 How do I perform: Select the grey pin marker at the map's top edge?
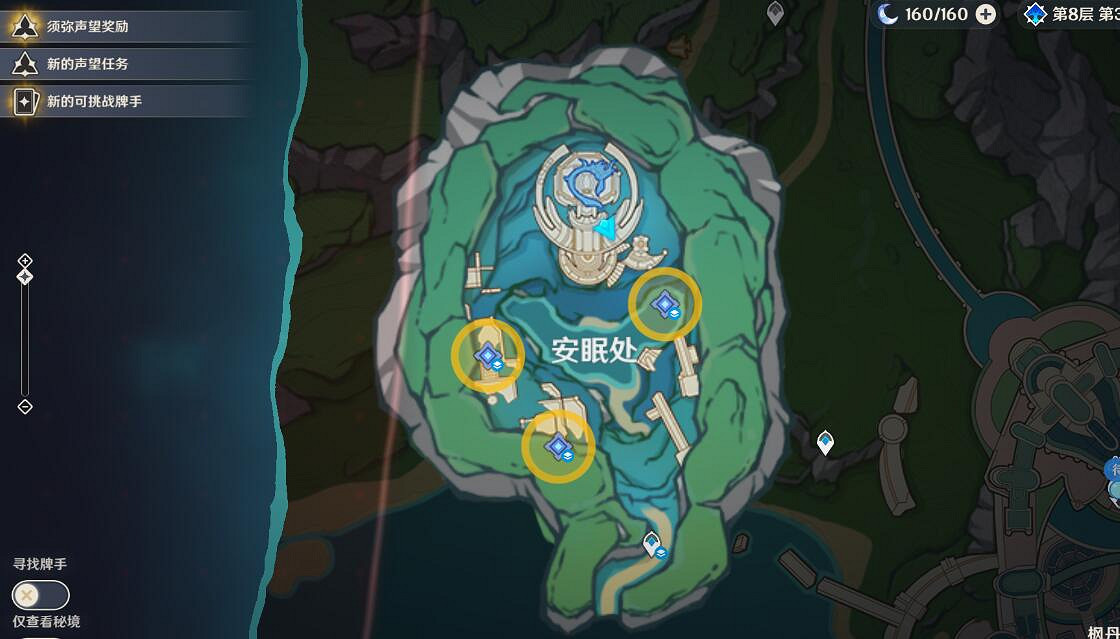tap(774, 13)
